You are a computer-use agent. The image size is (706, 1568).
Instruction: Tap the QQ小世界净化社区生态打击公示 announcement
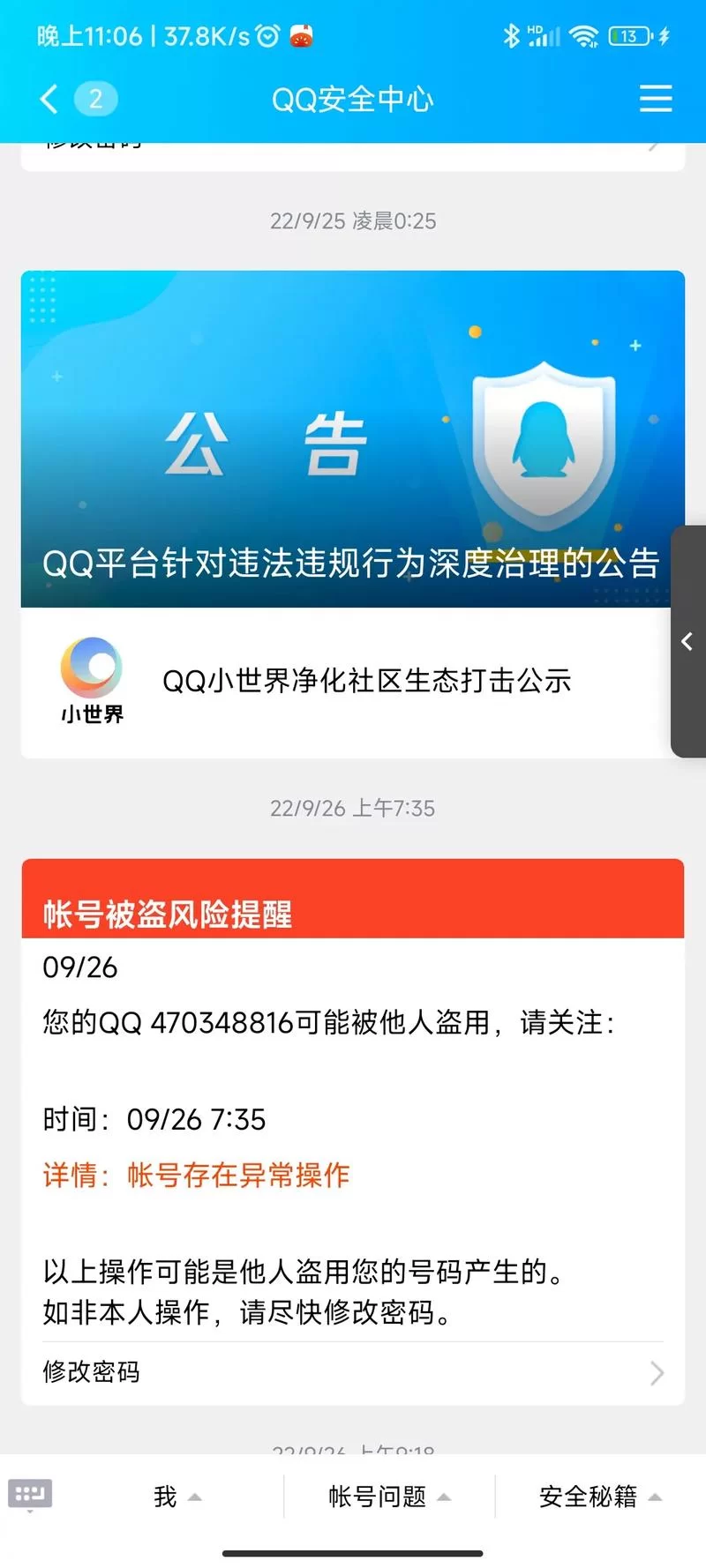click(368, 681)
